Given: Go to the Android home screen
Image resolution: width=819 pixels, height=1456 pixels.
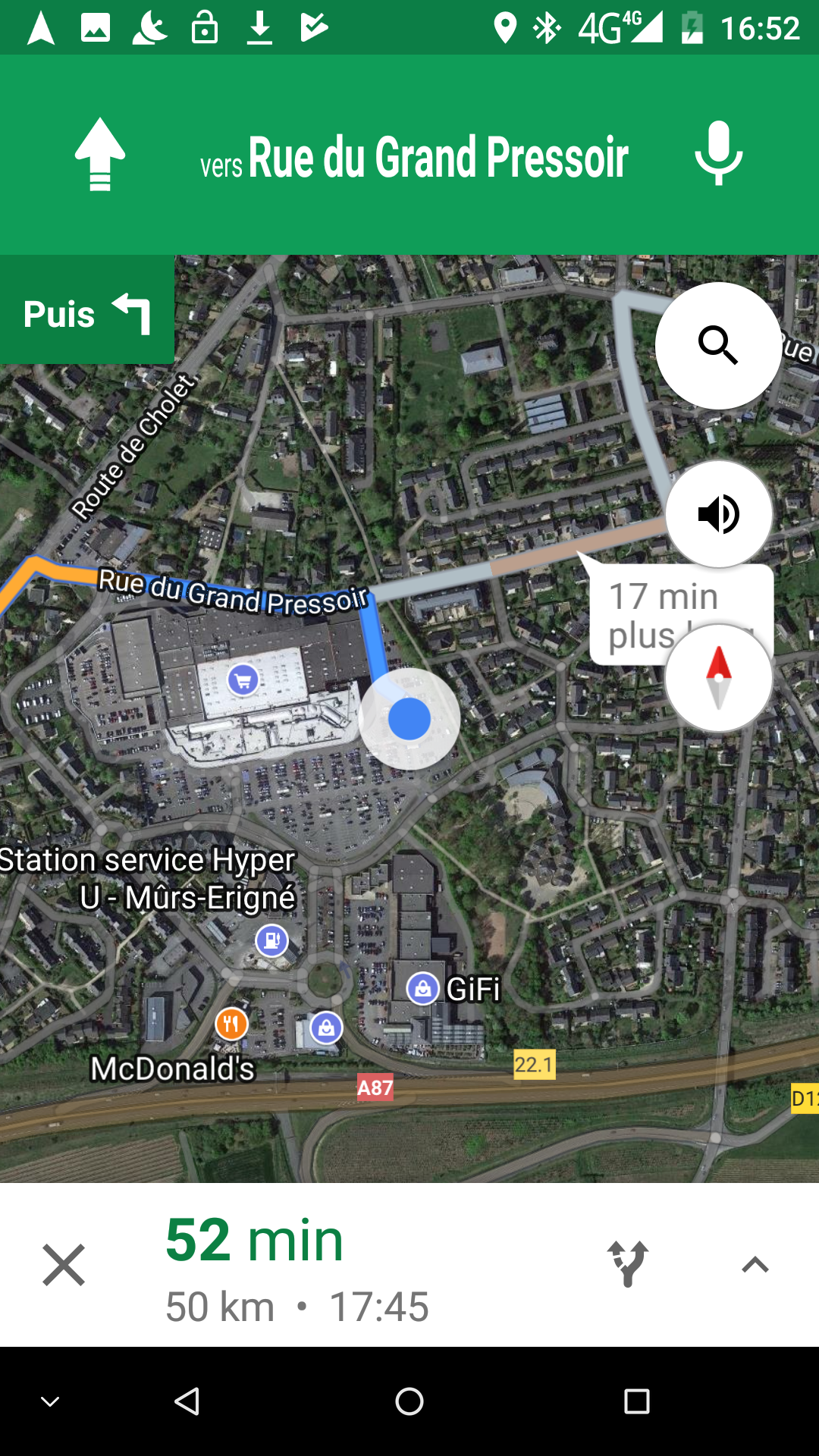Looking at the screenshot, I should point(409,1401).
